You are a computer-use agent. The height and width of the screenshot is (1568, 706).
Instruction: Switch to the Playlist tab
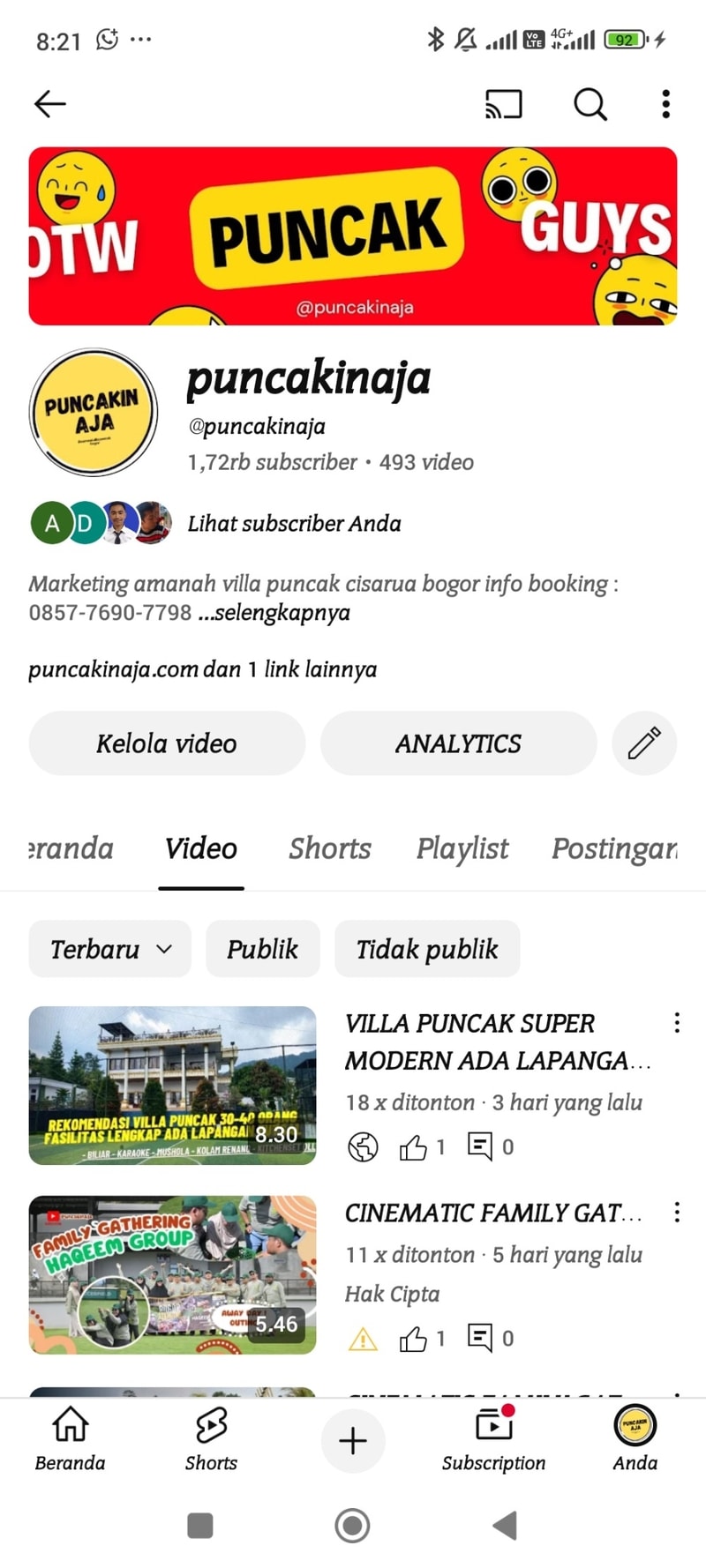[x=462, y=848]
